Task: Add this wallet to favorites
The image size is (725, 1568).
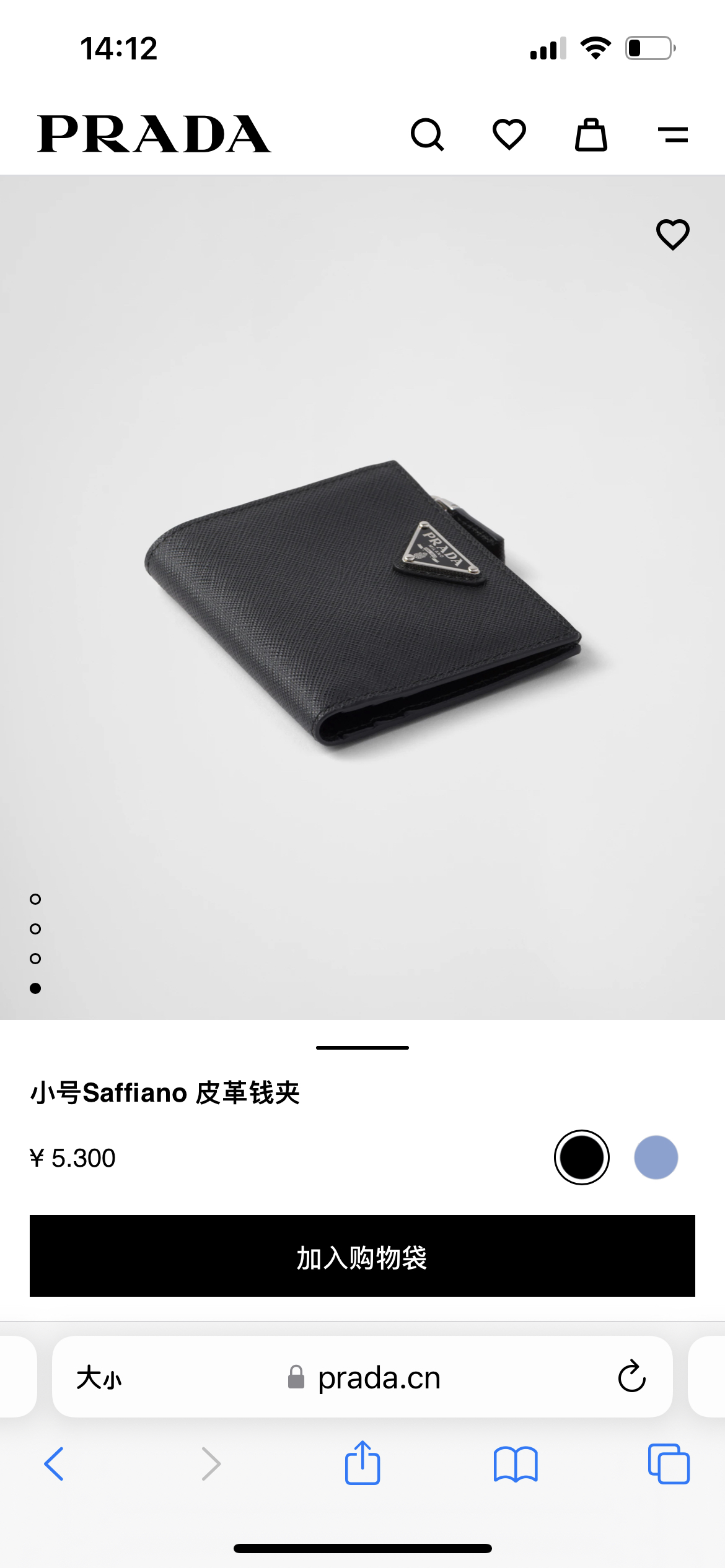Action: point(672,235)
